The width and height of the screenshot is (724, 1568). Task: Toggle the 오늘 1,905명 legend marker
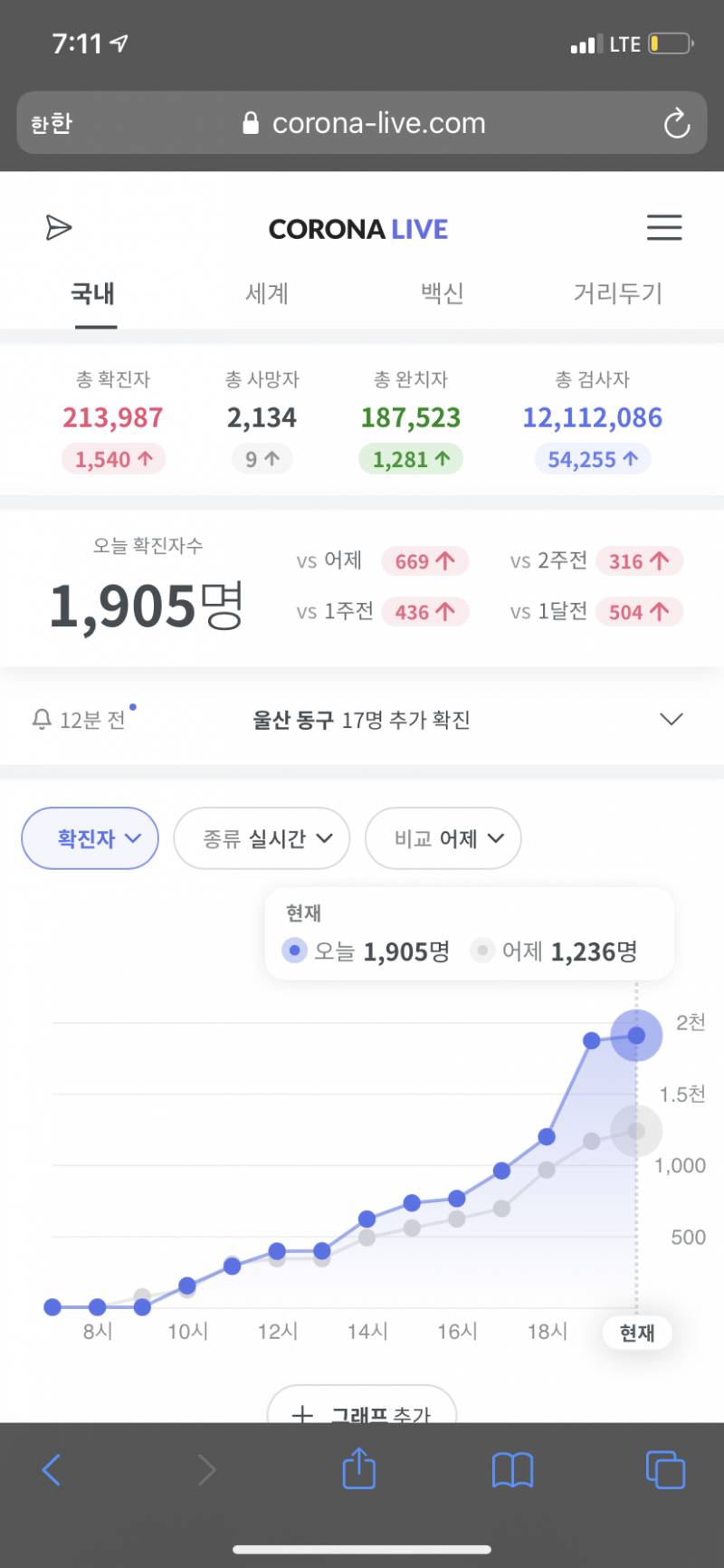[293, 951]
